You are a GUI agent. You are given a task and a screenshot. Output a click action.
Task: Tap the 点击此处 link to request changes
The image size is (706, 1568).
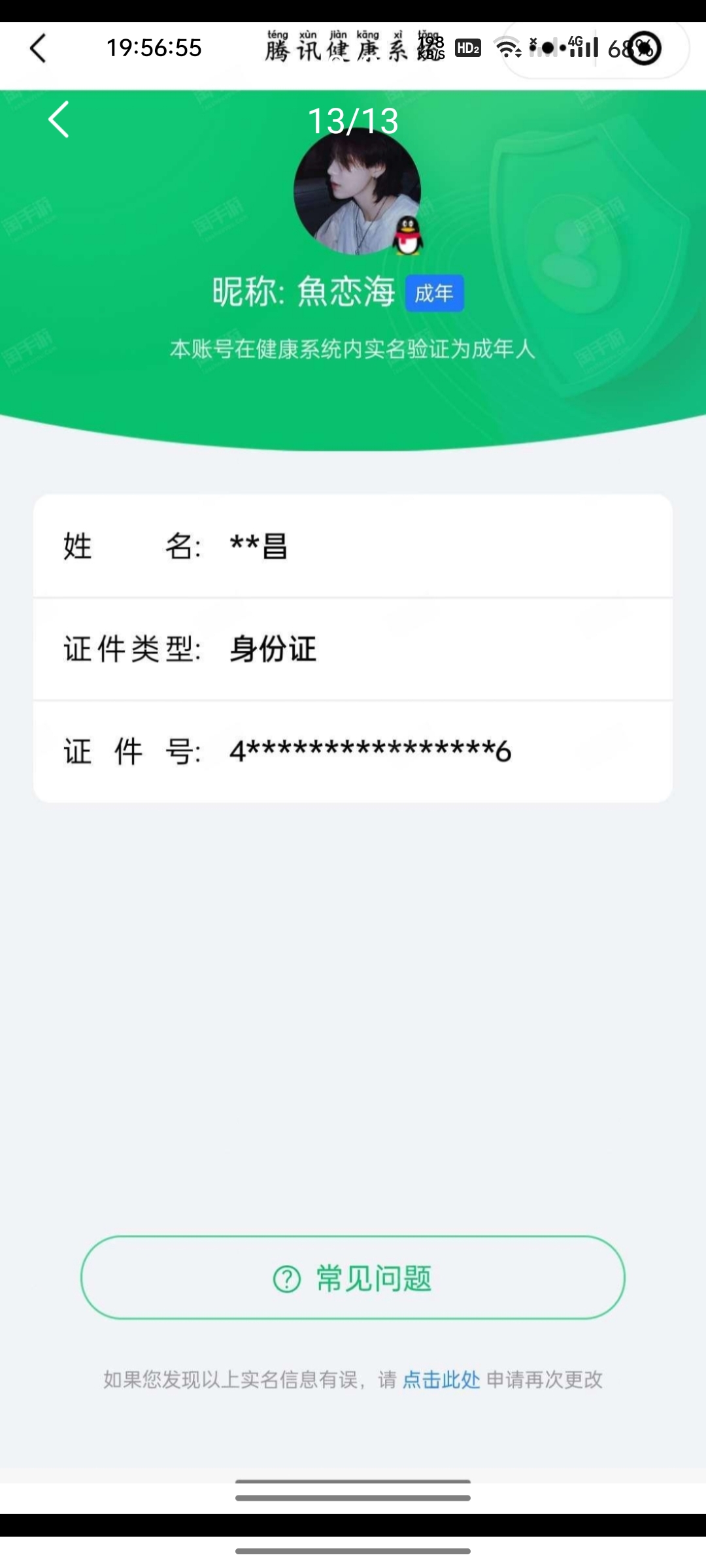click(441, 1380)
